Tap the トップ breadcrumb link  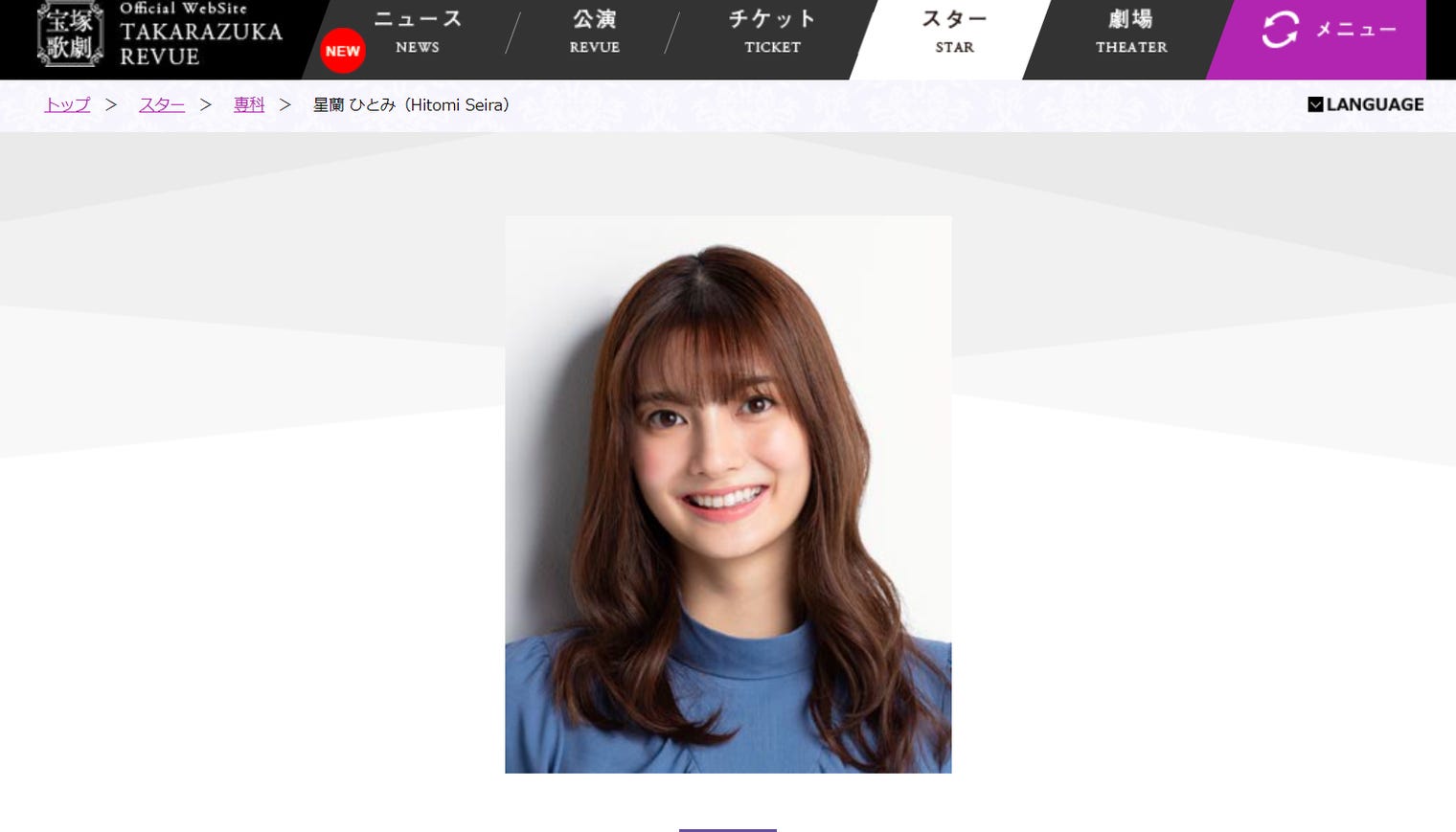[x=67, y=105]
